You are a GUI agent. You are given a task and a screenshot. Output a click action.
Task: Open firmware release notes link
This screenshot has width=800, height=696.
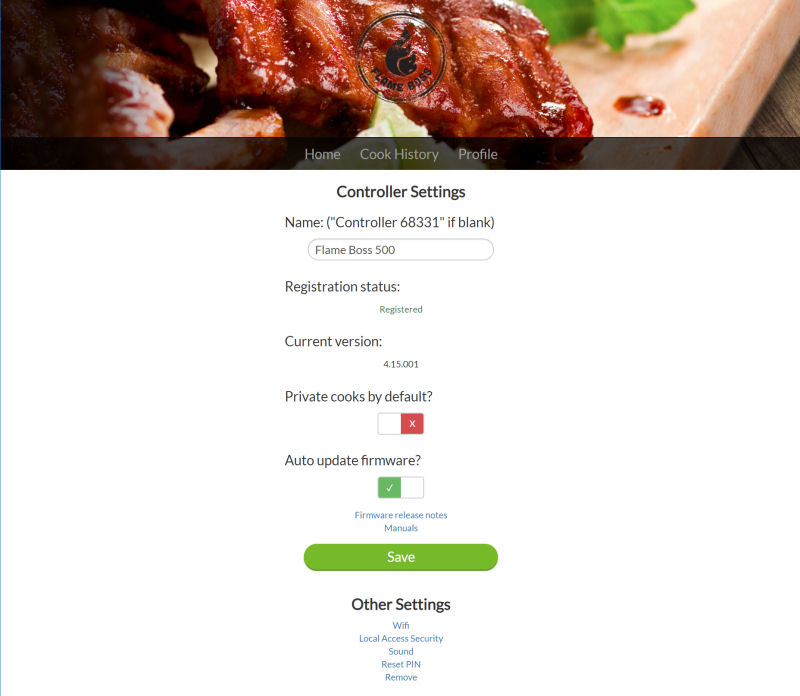point(400,515)
